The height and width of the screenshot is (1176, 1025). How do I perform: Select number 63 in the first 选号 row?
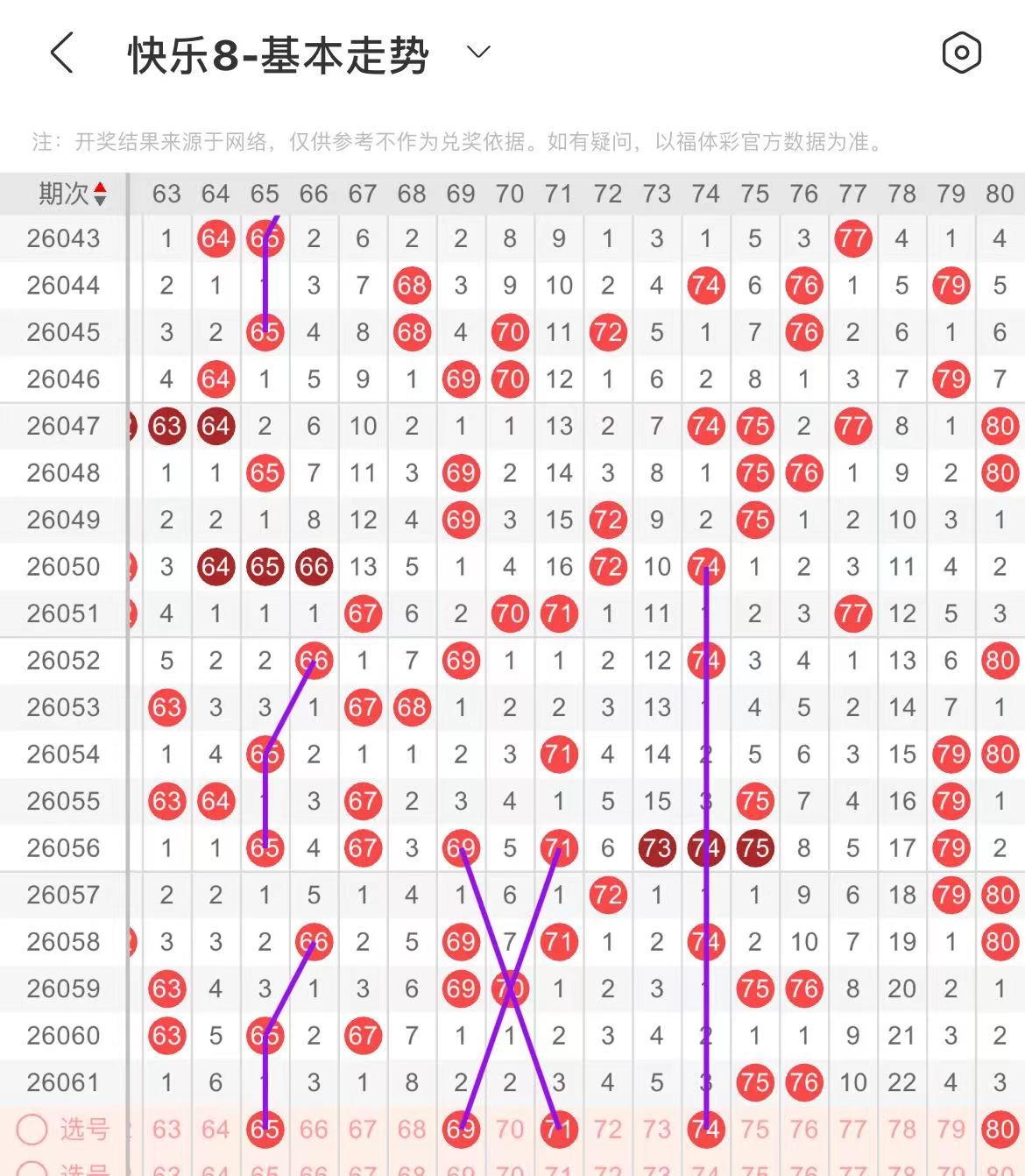[166, 1130]
